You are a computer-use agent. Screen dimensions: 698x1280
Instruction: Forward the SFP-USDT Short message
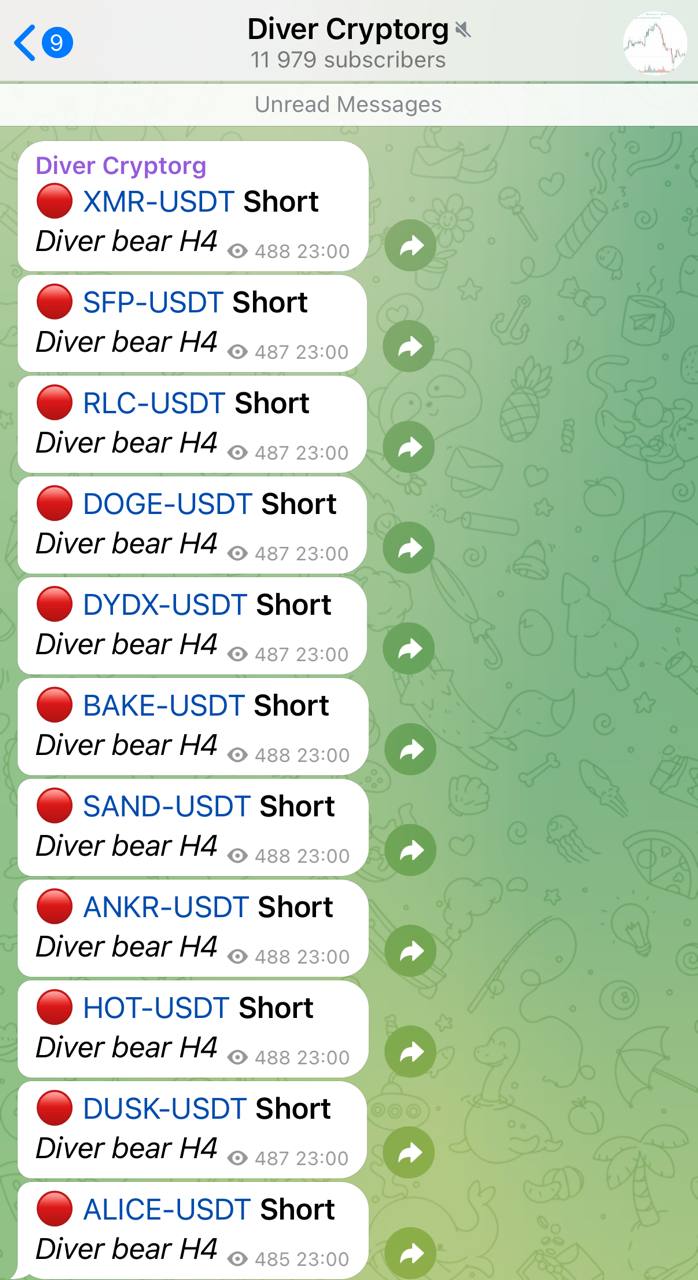pos(410,347)
